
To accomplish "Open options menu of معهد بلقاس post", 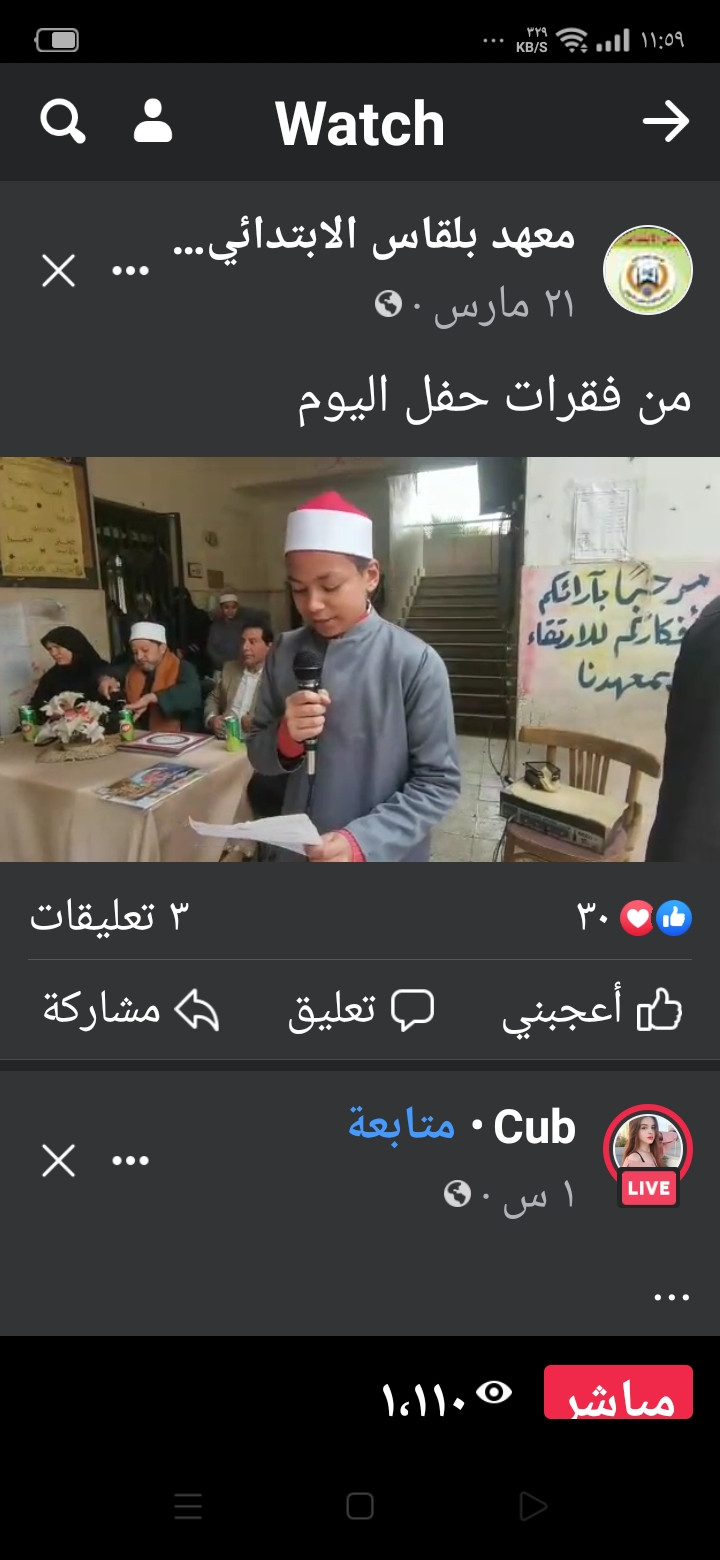I will 130,270.
